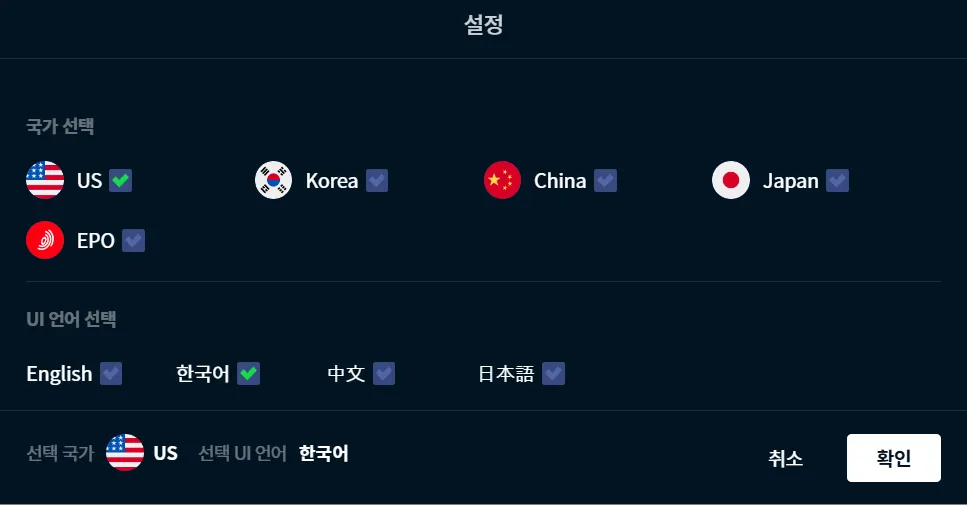Toggle the 한국어 language checkbox
The width and height of the screenshot is (967, 505).
point(249,374)
